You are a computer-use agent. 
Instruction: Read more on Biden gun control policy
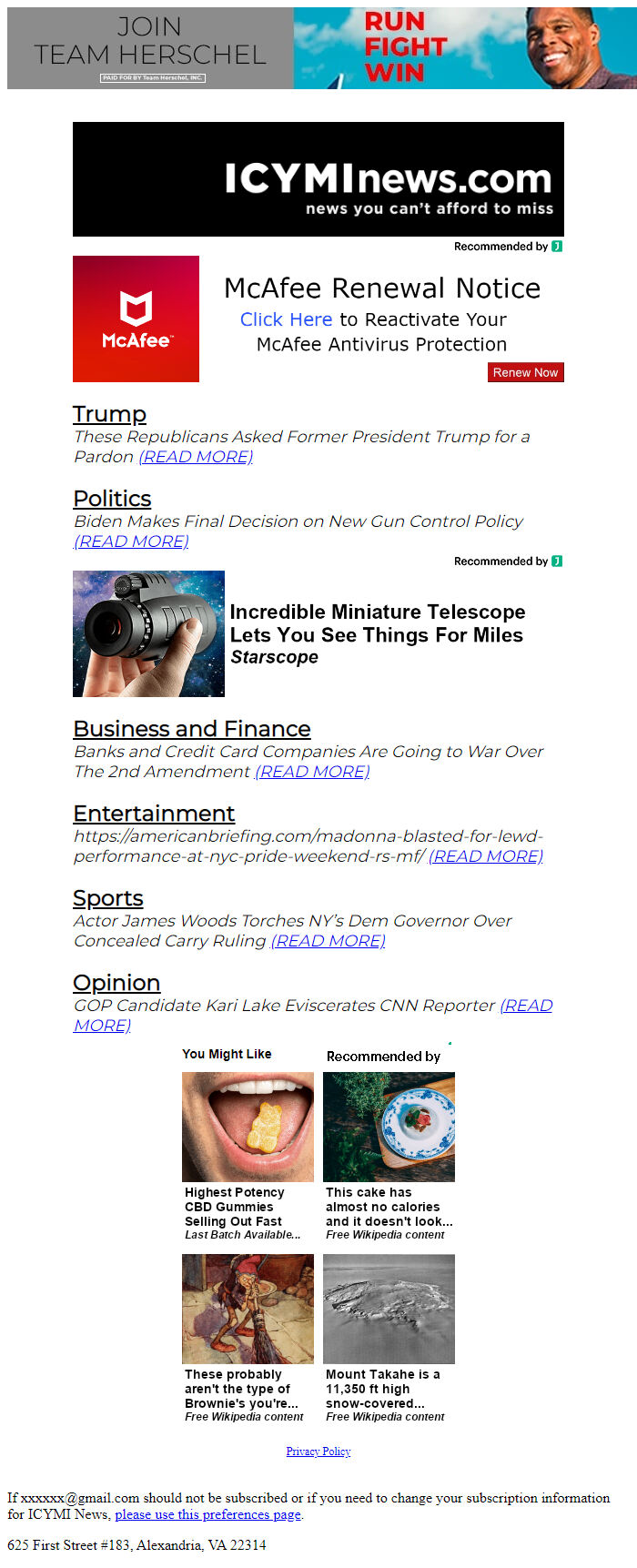pyautogui.click(x=131, y=541)
